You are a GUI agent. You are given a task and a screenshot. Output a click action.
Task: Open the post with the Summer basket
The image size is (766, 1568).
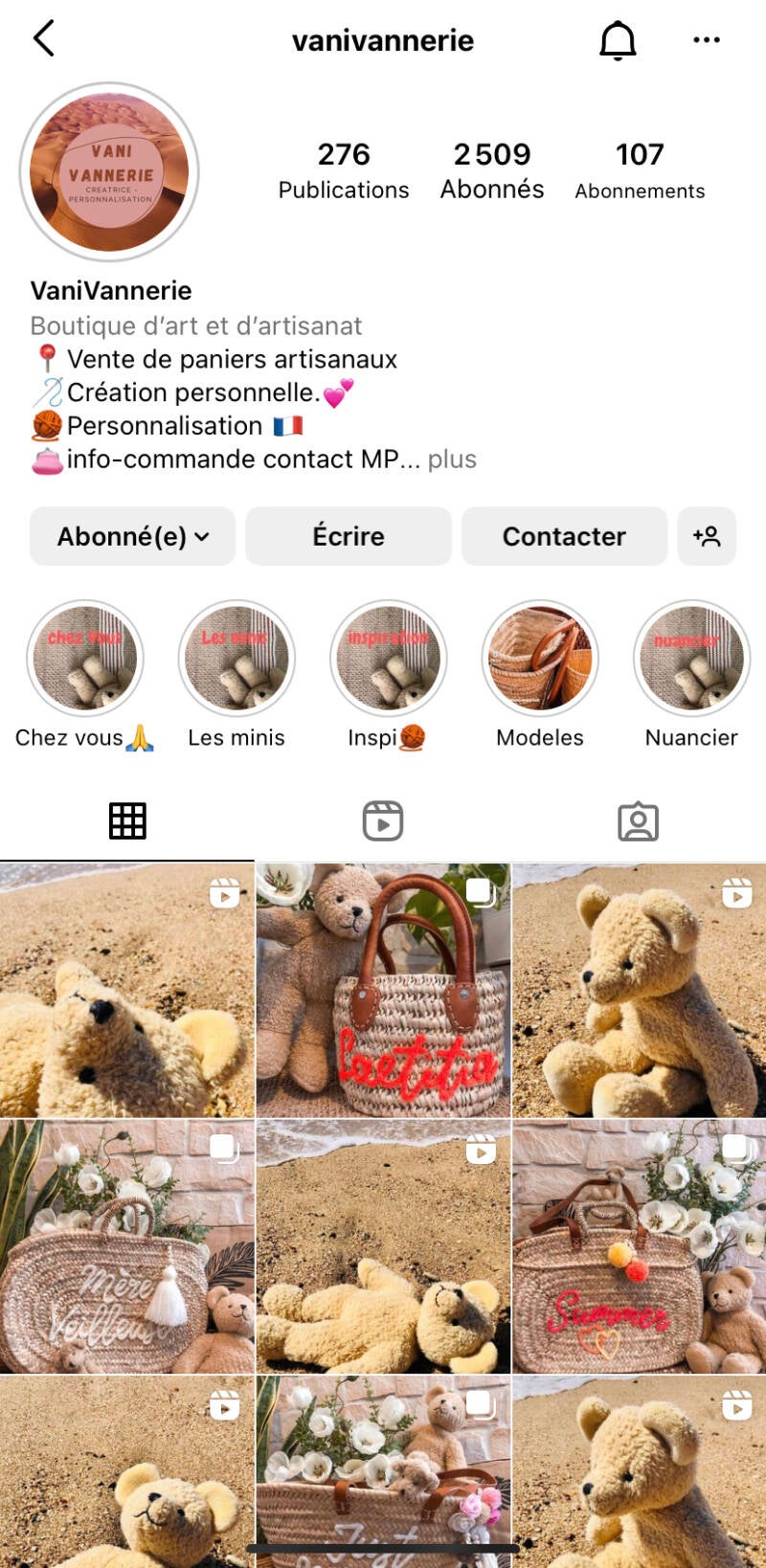point(640,1246)
